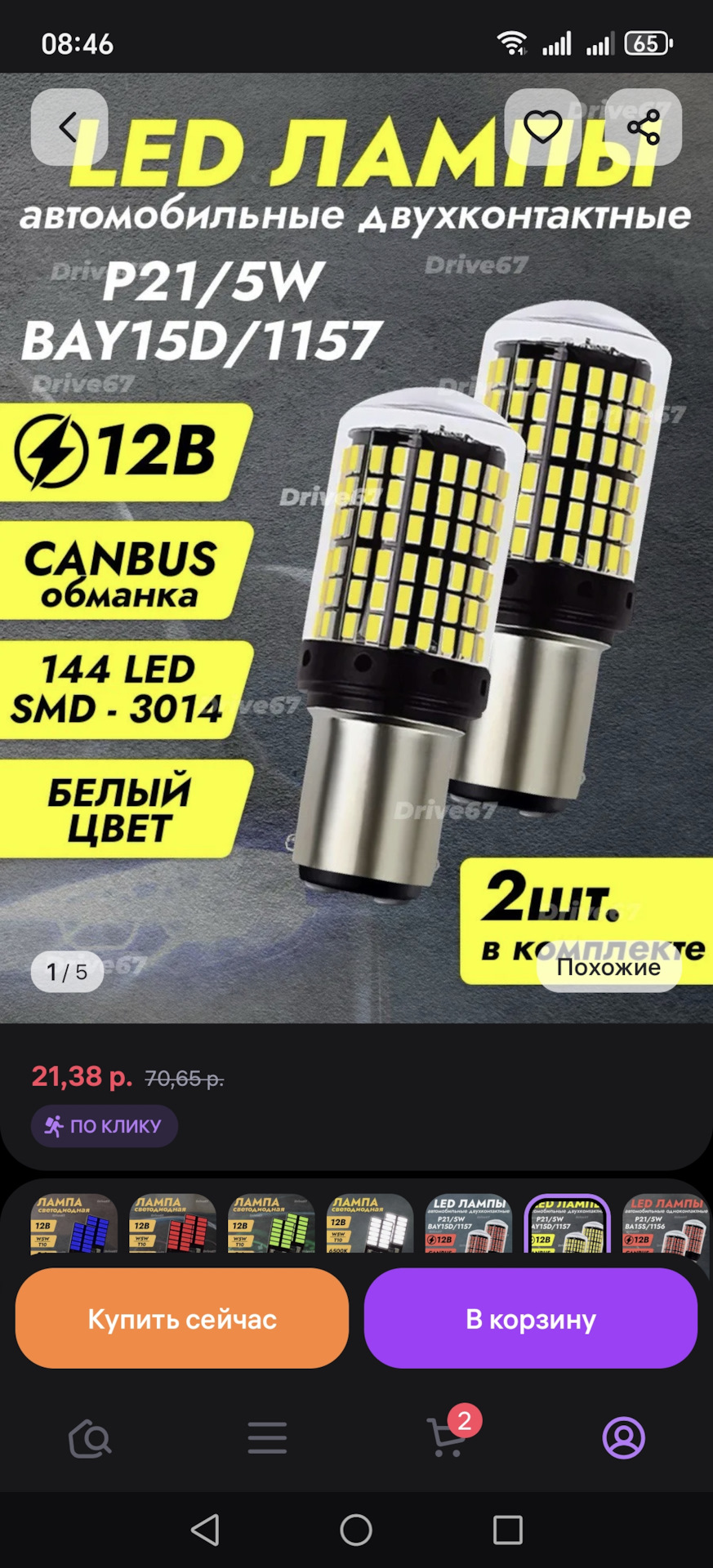Add the lamps with В корзину
Viewport: 713px width, 1568px height.
(531, 1319)
